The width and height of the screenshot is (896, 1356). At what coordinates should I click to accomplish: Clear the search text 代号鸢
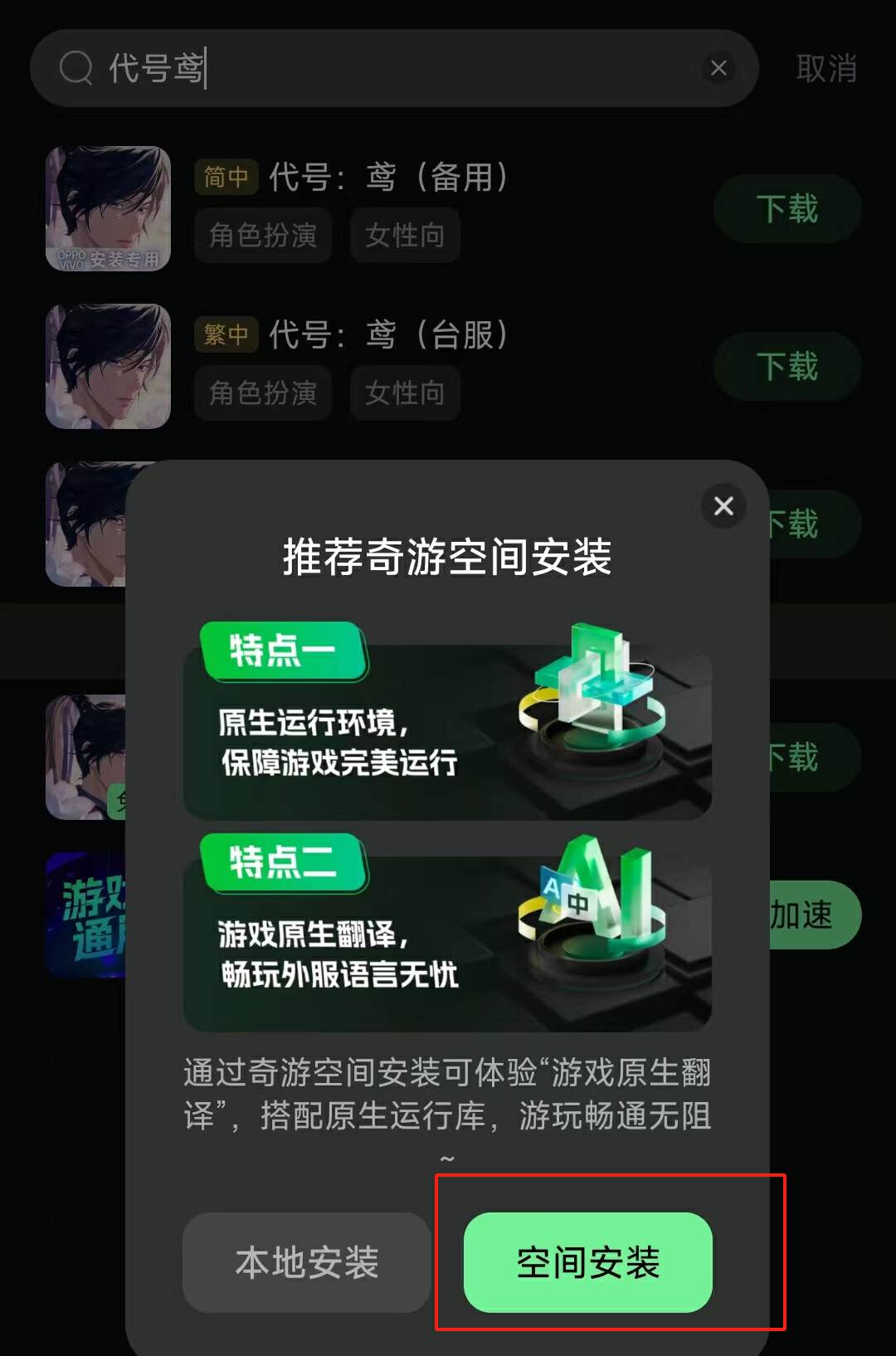(x=718, y=68)
